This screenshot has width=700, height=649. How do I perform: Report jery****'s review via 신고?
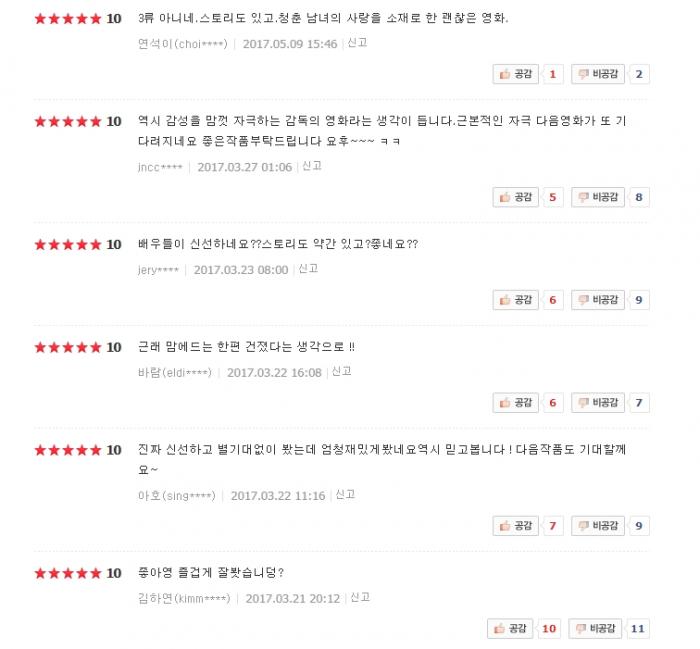(308, 269)
